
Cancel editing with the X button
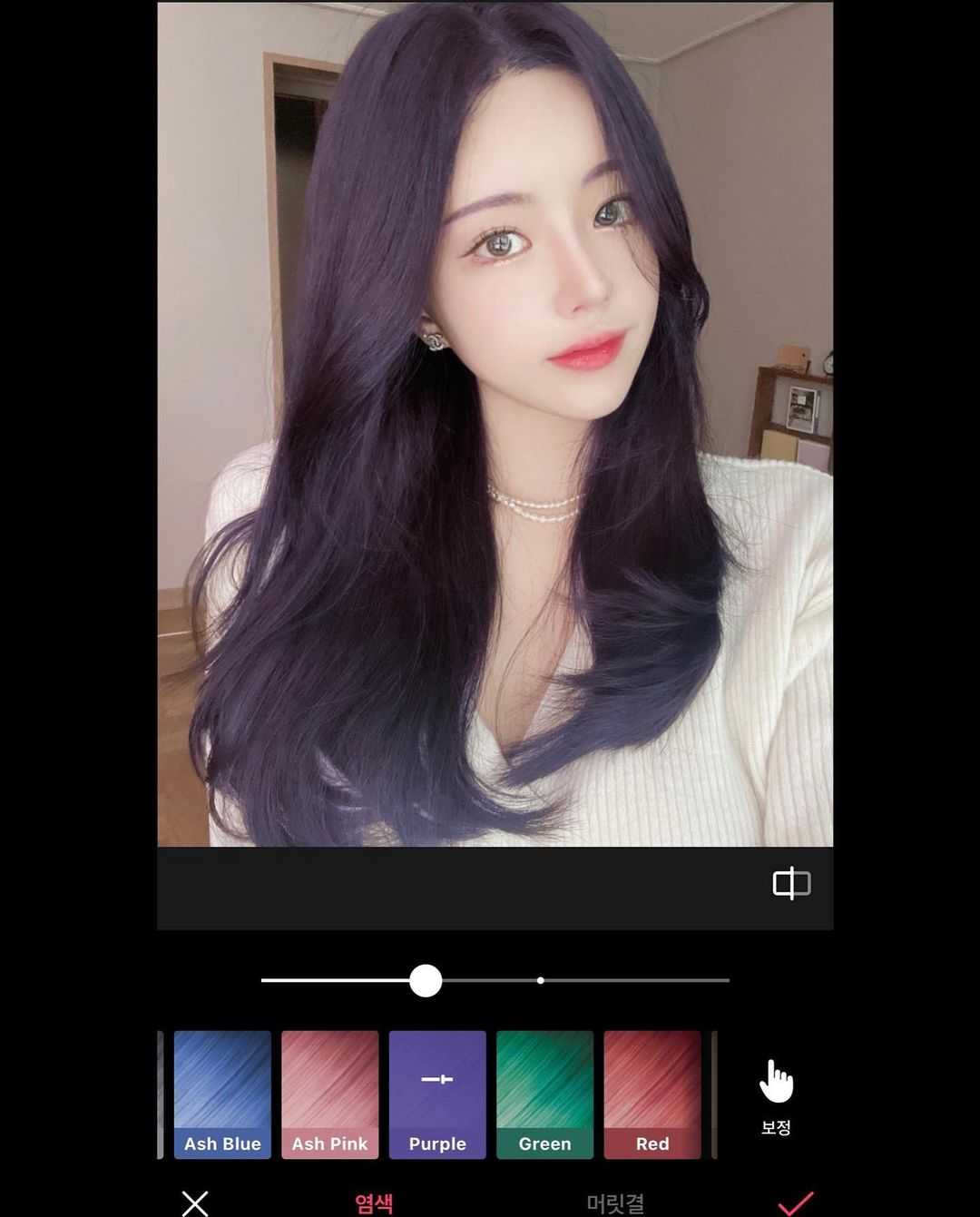(x=195, y=1203)
